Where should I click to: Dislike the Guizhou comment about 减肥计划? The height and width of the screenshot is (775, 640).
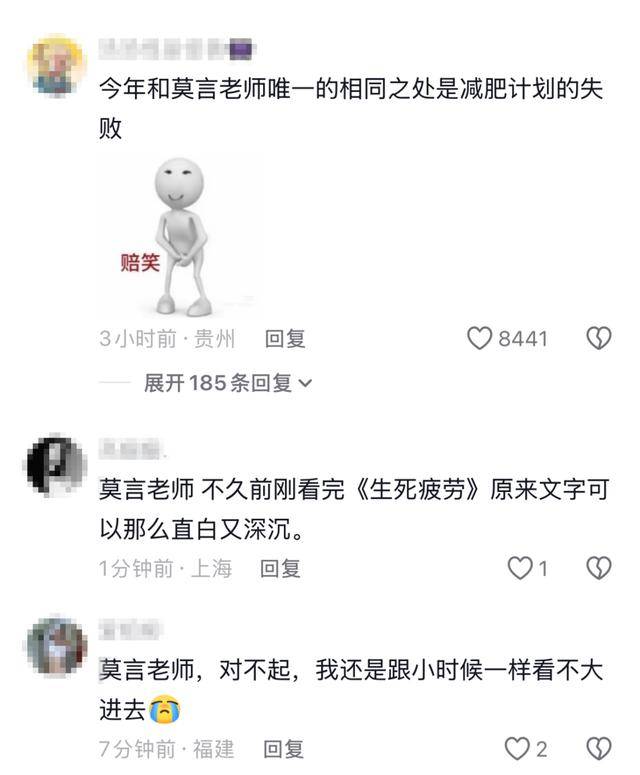click(598, 339)
